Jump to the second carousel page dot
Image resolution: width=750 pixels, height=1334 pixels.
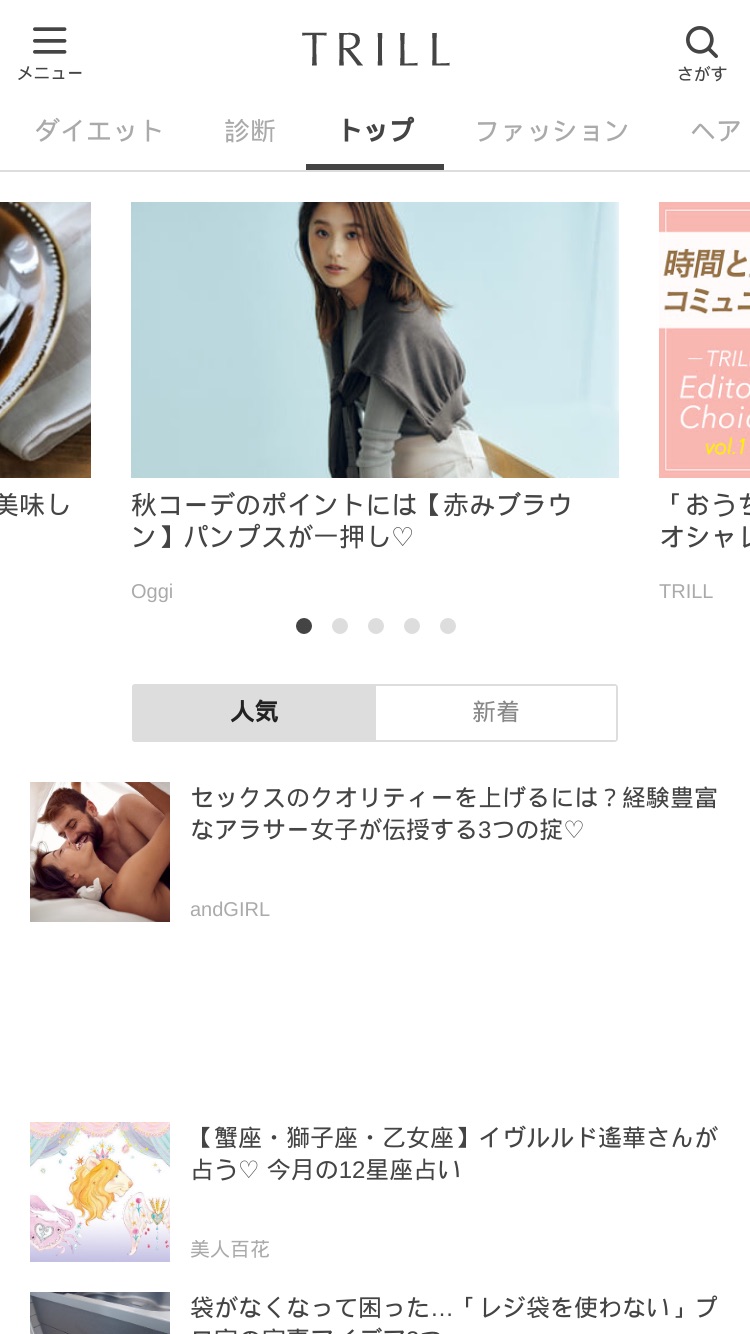[340, 626]
